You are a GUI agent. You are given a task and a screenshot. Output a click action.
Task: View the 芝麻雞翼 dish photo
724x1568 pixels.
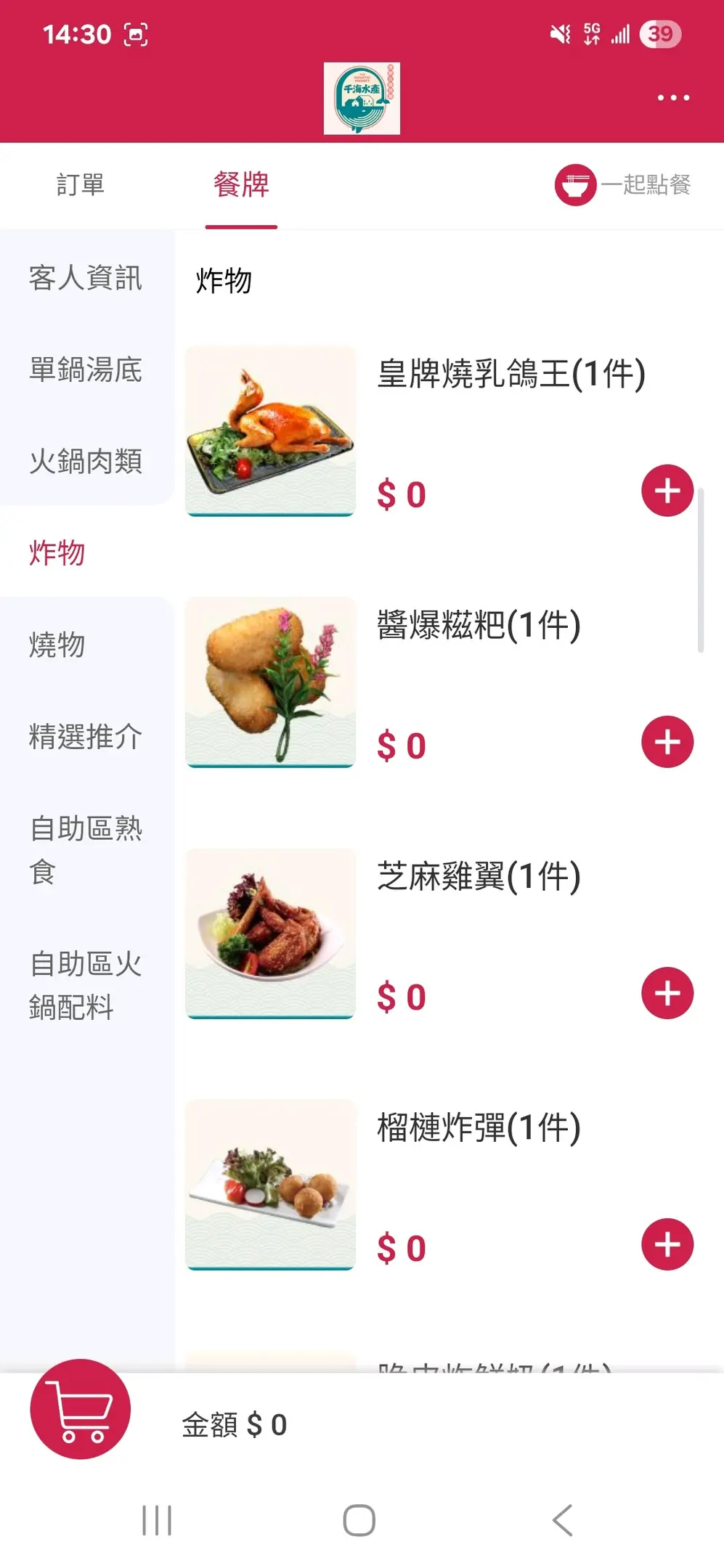coord(271,933)
